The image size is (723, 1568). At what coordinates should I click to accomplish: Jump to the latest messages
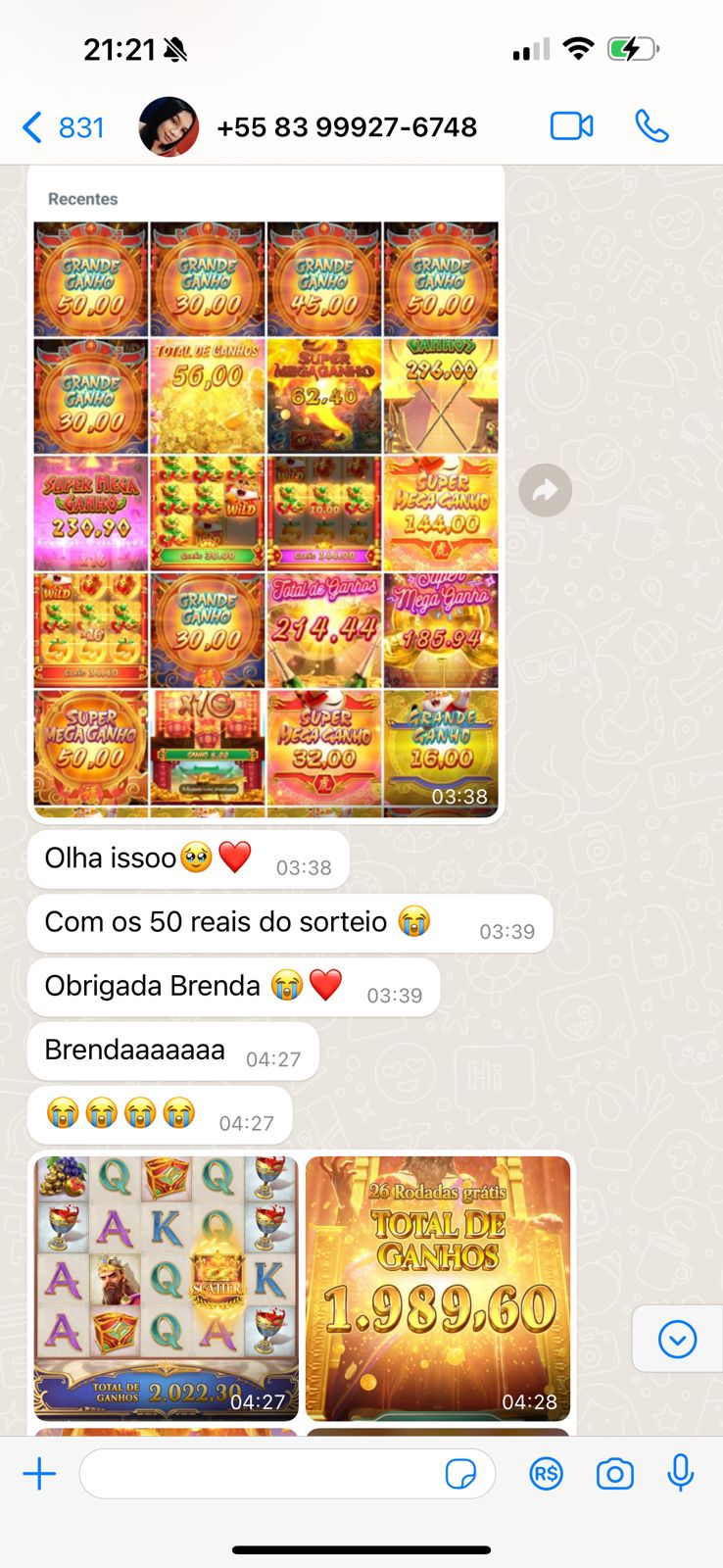[x=677, y=1339]
